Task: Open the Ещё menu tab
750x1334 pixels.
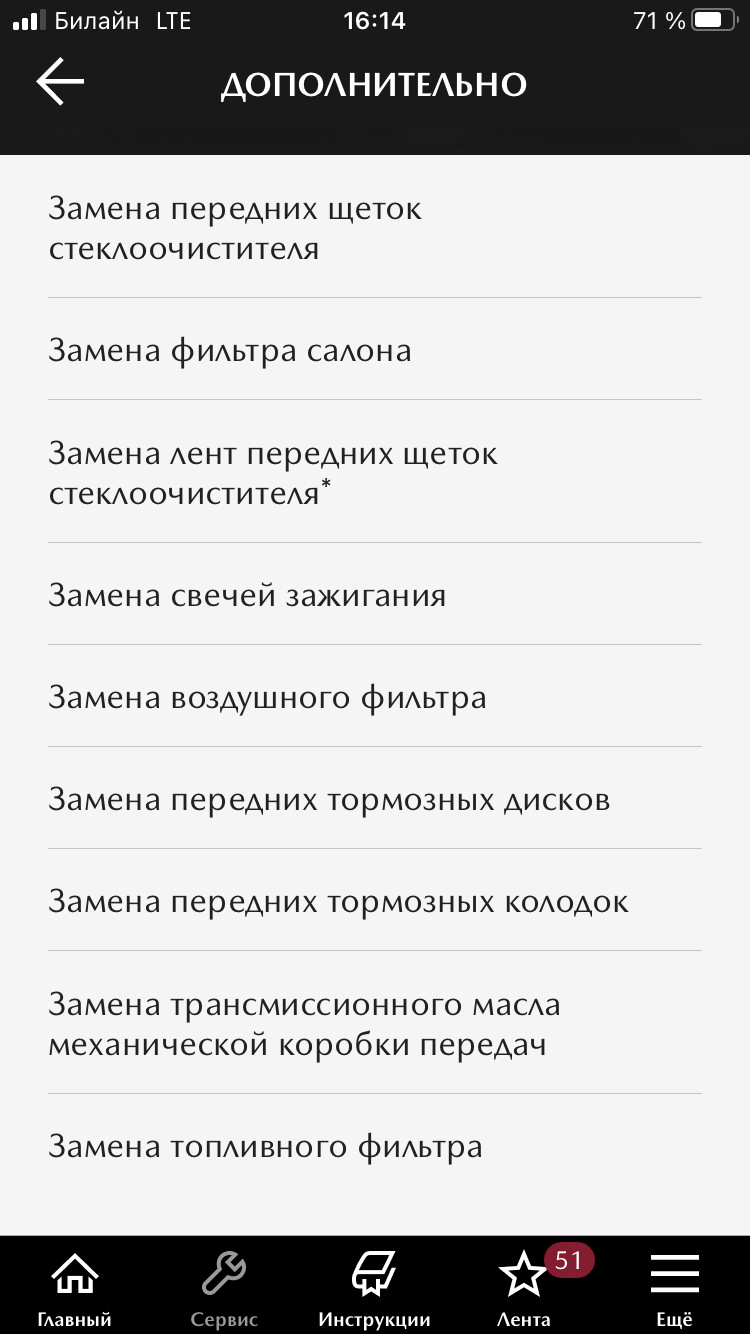Action: tap(674, 1289)
